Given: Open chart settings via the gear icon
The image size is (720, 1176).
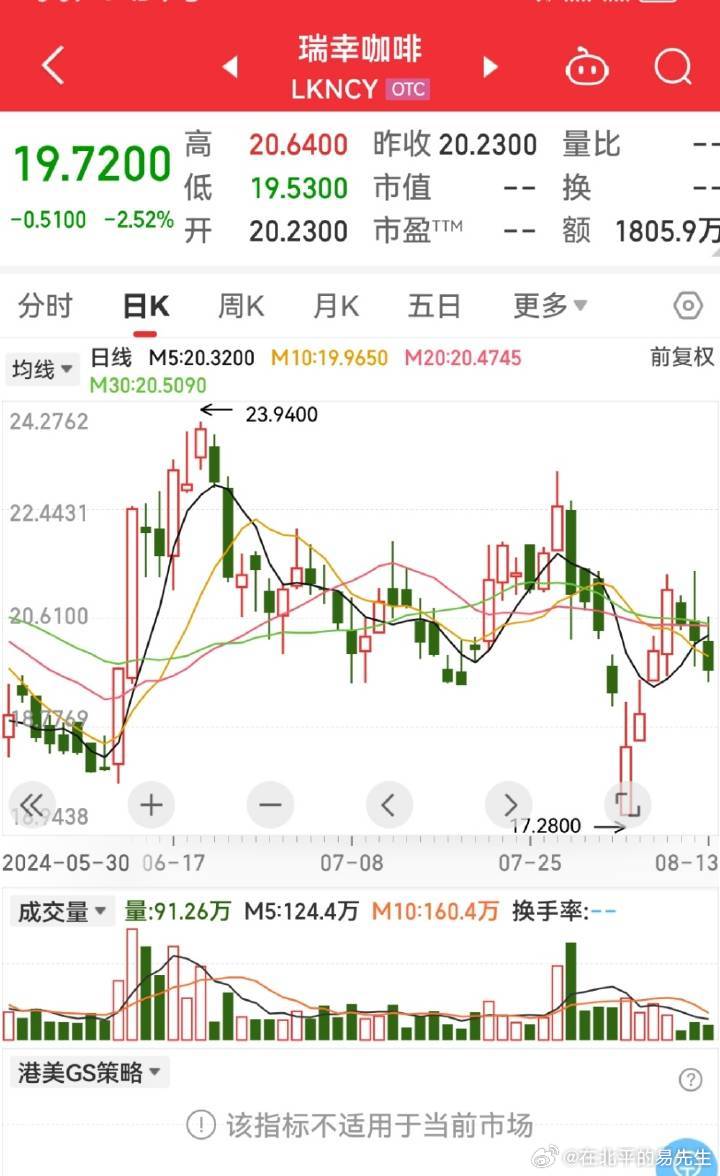Looking at the screenshot, I should [x=688, y=307].
